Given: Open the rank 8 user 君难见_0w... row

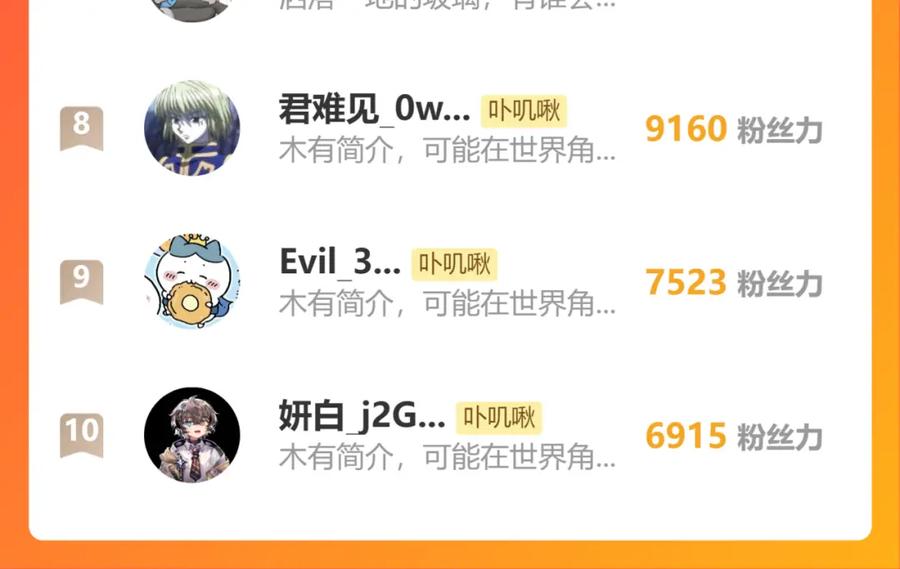Looking at the screenshot, I should point(450,128).
